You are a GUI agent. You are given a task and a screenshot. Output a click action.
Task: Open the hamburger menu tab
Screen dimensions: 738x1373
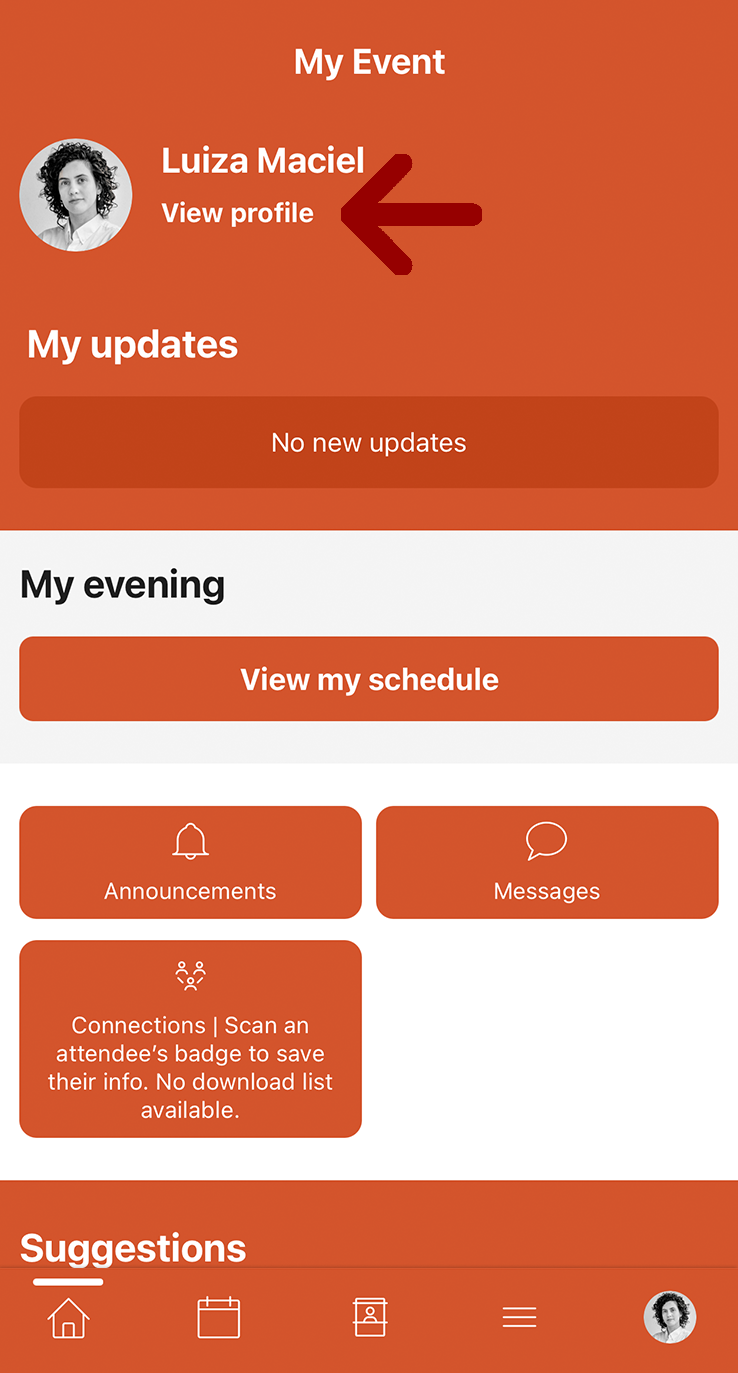click(519, 1317)
